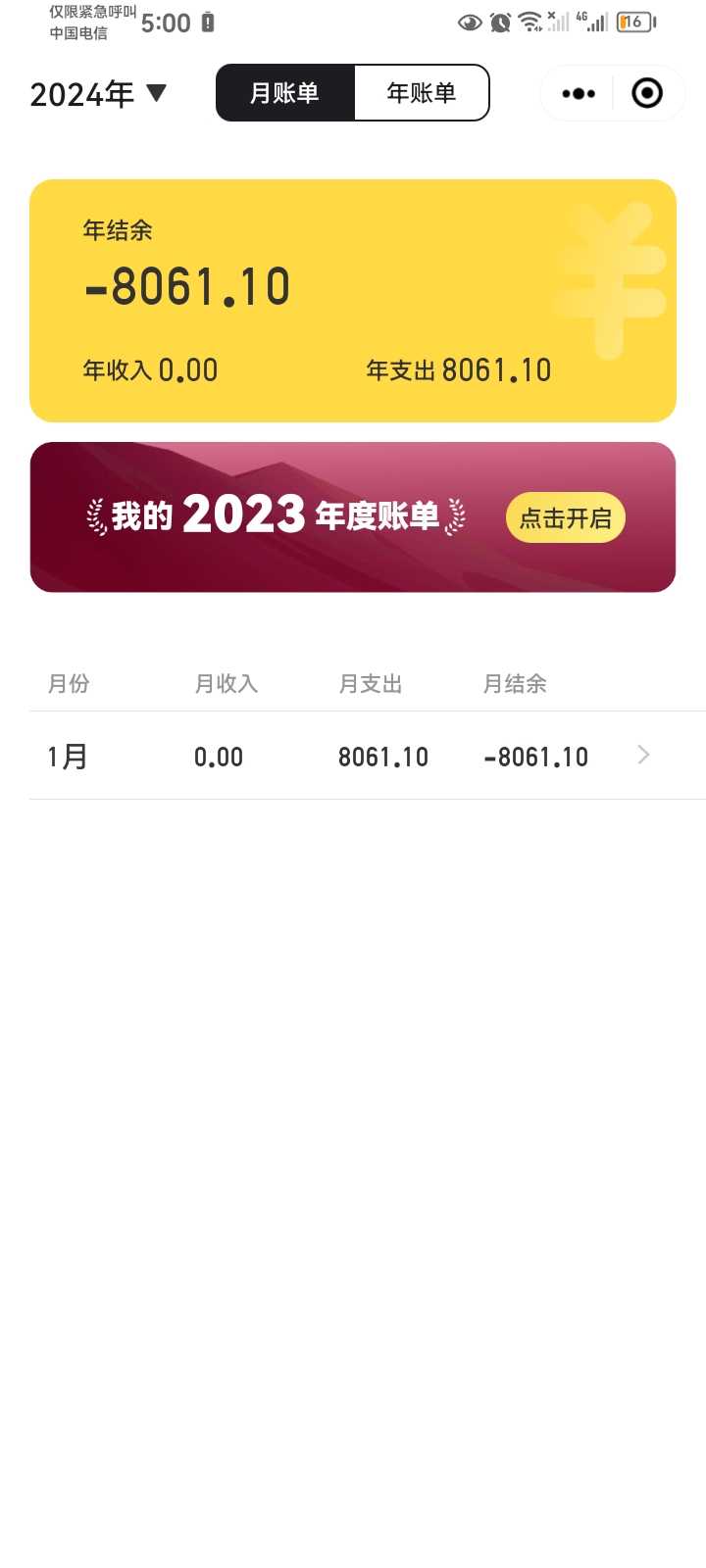Open the 2024年 year dropdown
This screenshot has width=706, height=1568.
[x=98, y=94]
